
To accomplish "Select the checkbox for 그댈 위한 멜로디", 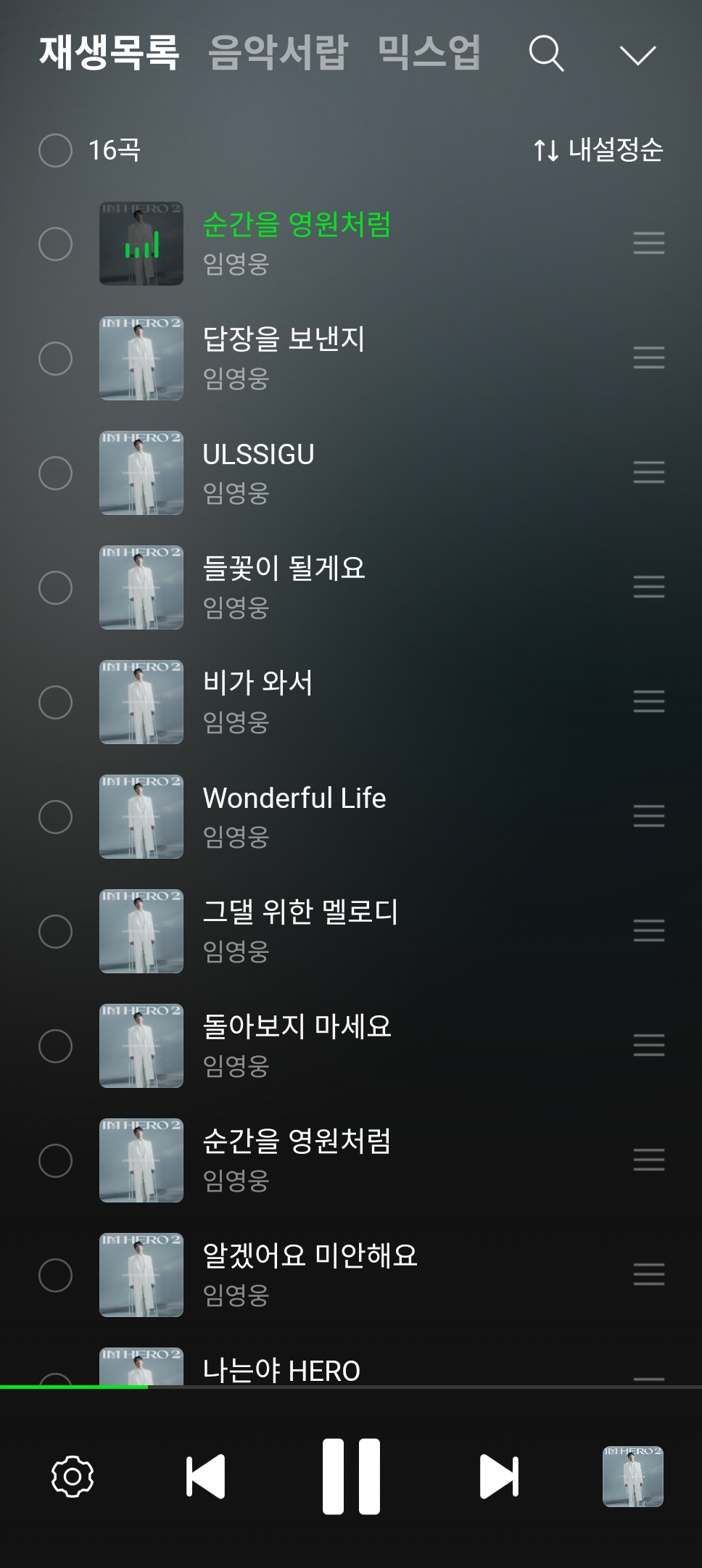I will [55, 931].
